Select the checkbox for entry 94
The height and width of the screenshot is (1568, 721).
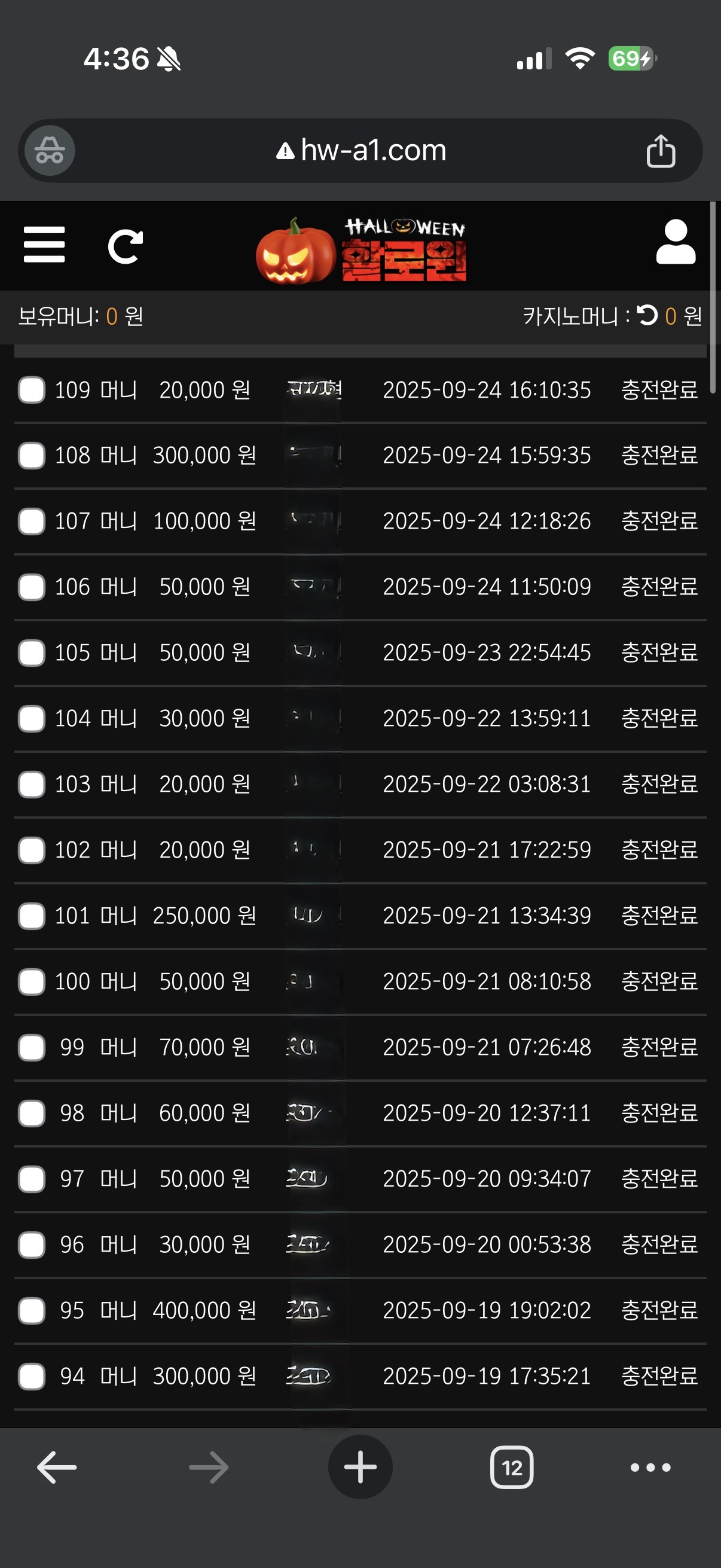coord(32,1376)
